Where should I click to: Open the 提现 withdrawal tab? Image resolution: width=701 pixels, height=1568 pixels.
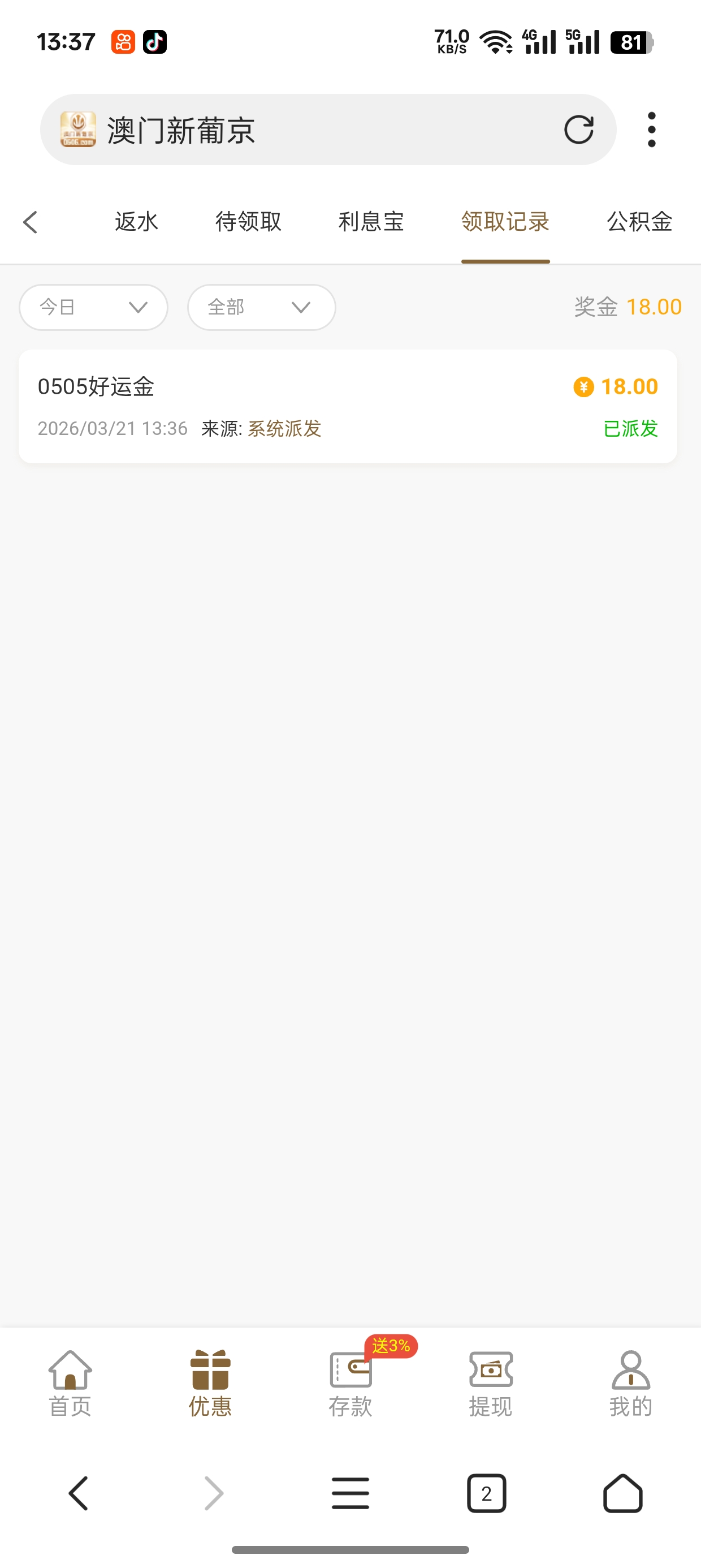tap(491, 1383)
